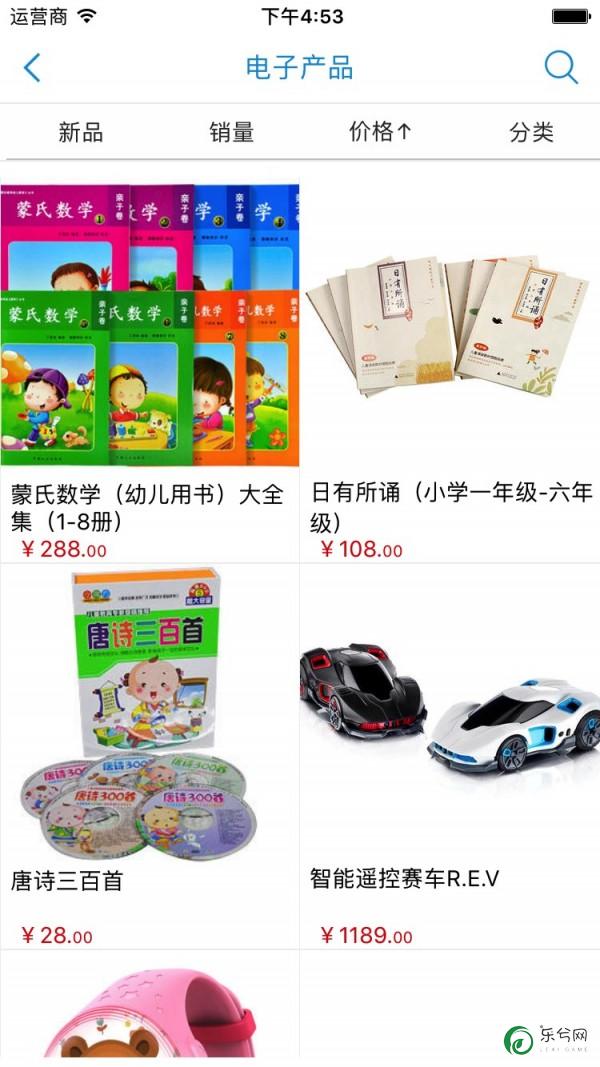The height and width of the screenshot is (1067, 600).
Task: Open the 分类 category filter
Action: [531, 132]
